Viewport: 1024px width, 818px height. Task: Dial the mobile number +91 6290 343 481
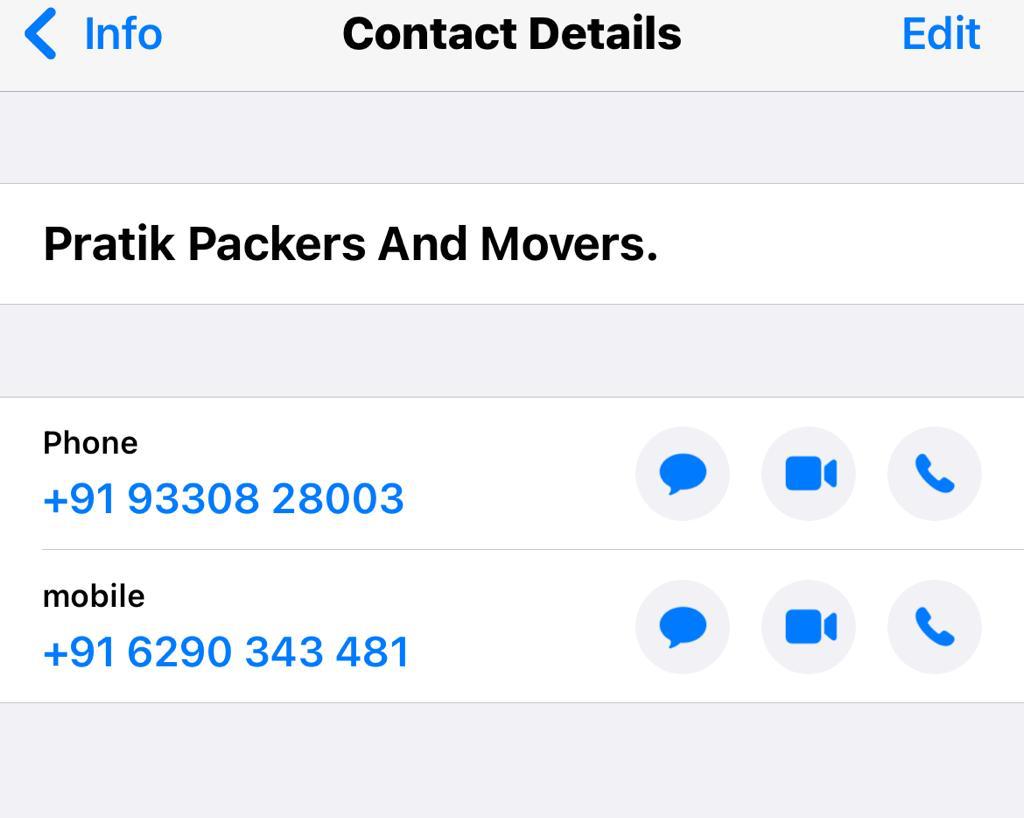pyautogui.click(x=934, y=627)
